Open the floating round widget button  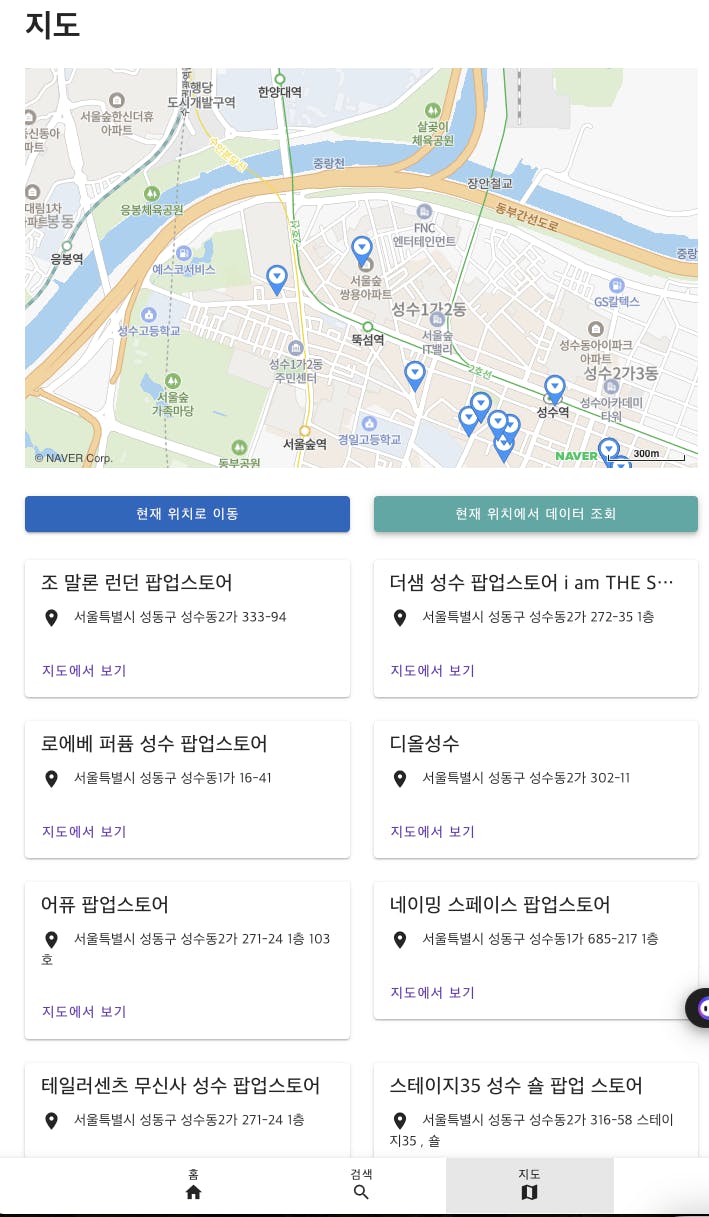click(x=701, y=1008)
